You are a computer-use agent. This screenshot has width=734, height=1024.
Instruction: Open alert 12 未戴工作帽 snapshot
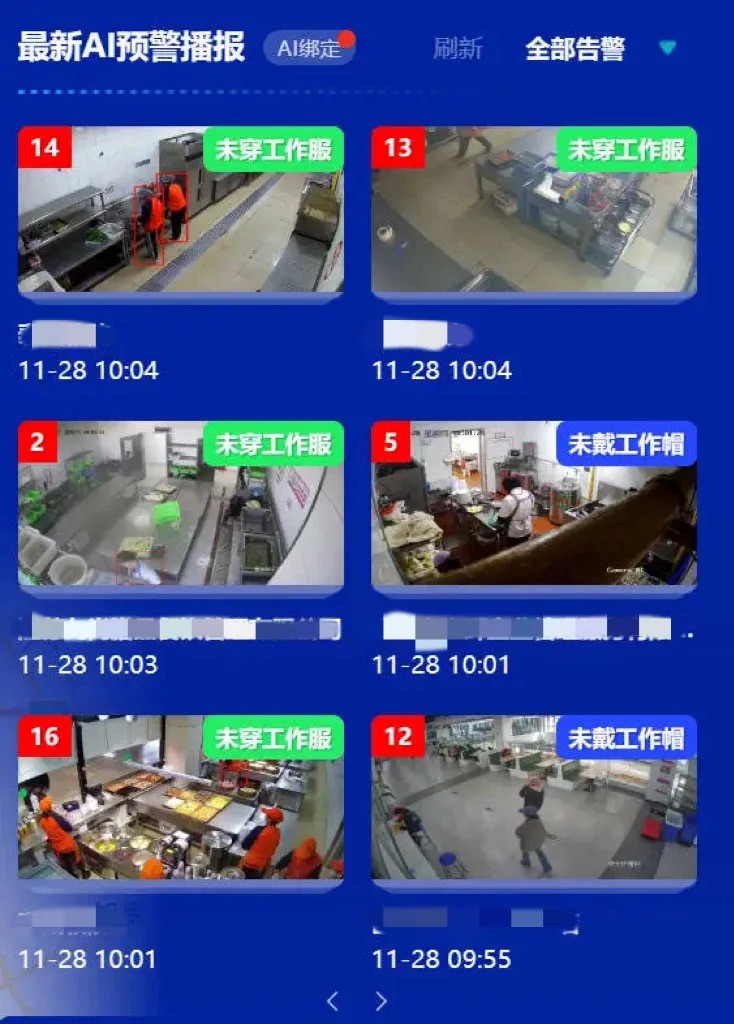click(x=534, y=798)
